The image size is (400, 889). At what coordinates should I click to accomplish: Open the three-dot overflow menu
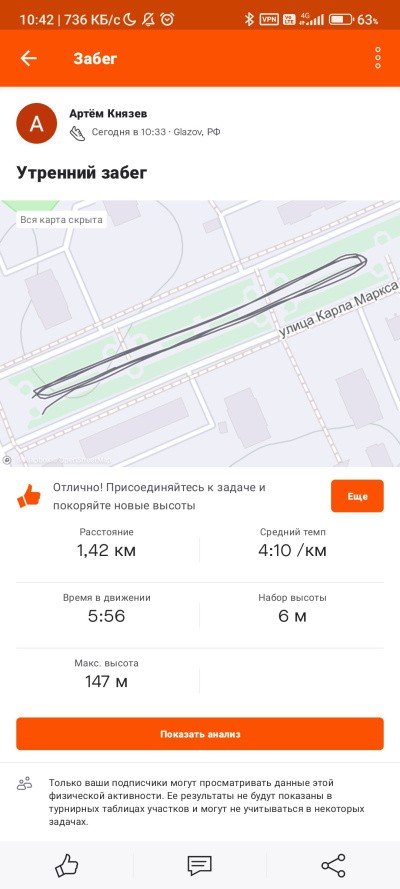coord(378,58)
